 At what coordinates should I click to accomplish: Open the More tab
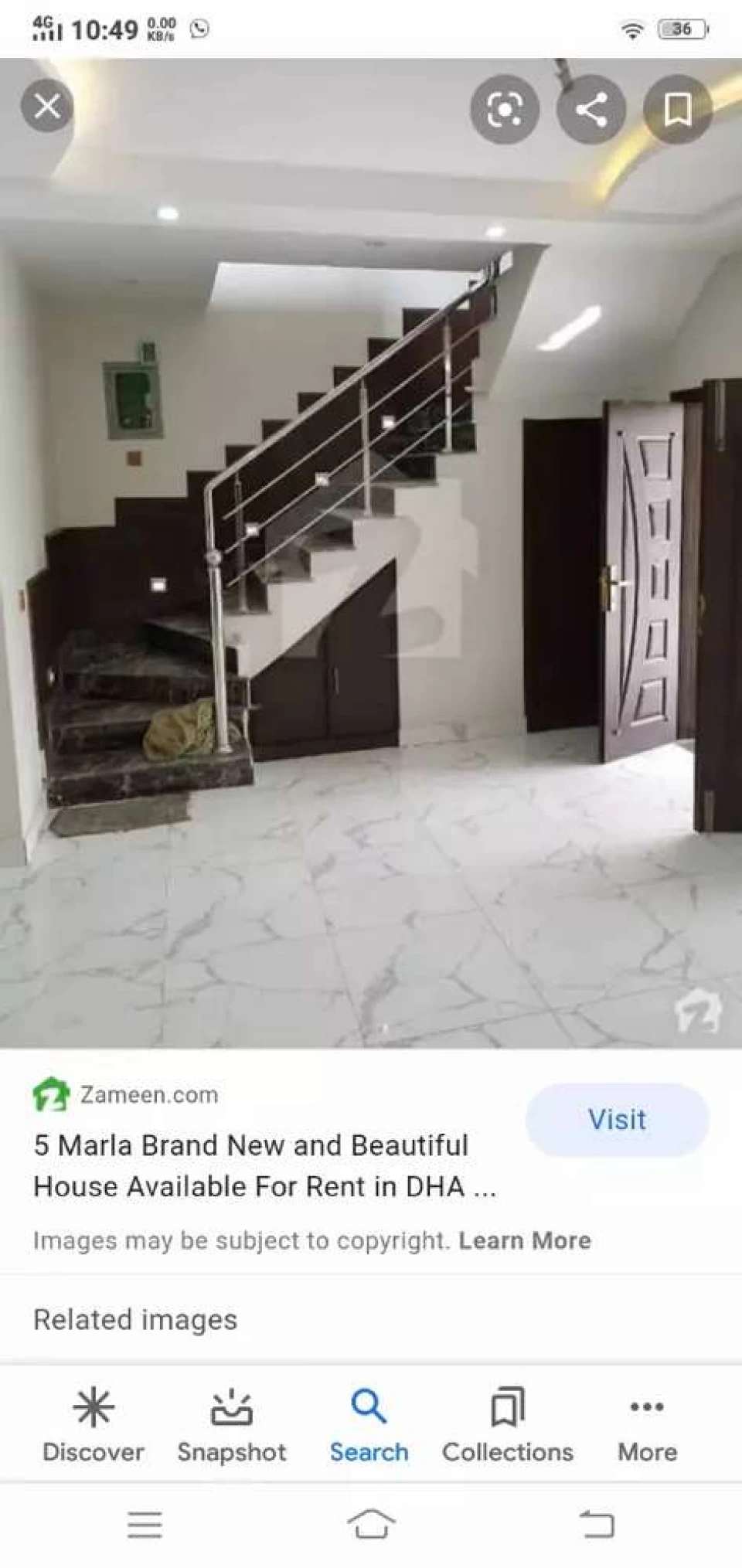[x=647, y=1426]
